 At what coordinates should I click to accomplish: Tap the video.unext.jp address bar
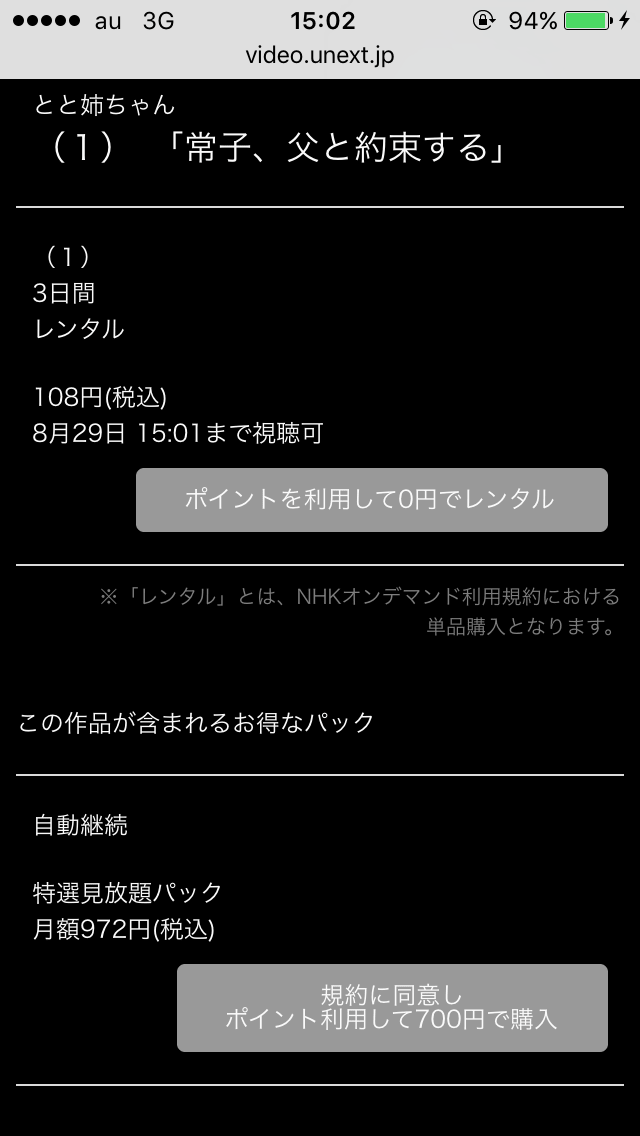pos(320,55)
